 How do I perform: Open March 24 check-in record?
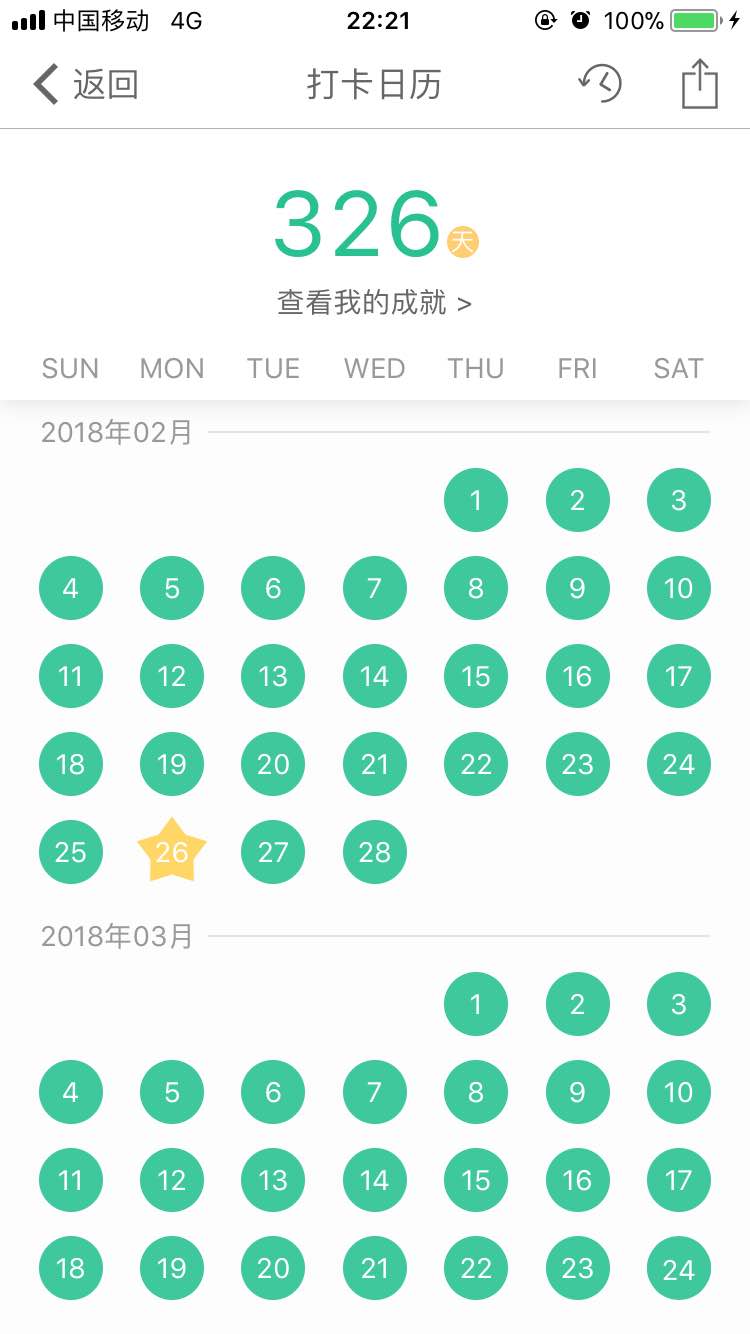click(x=679, y=1268)
